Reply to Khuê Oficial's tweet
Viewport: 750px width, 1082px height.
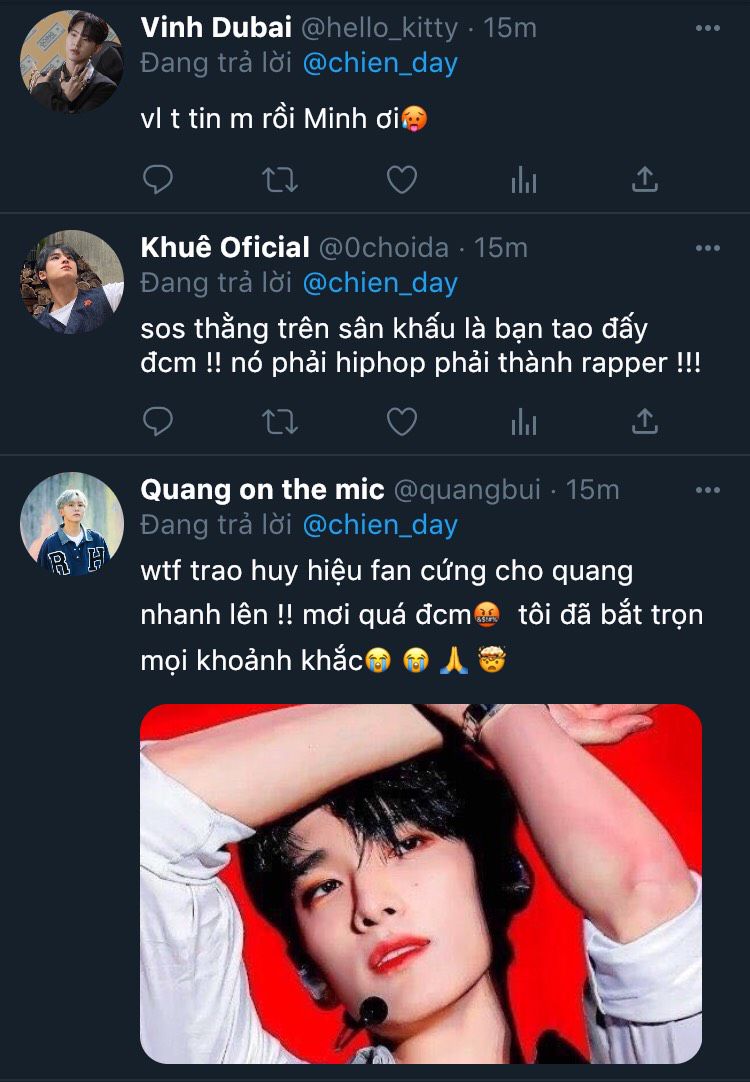pyautogui.click(x=158, y=423)
